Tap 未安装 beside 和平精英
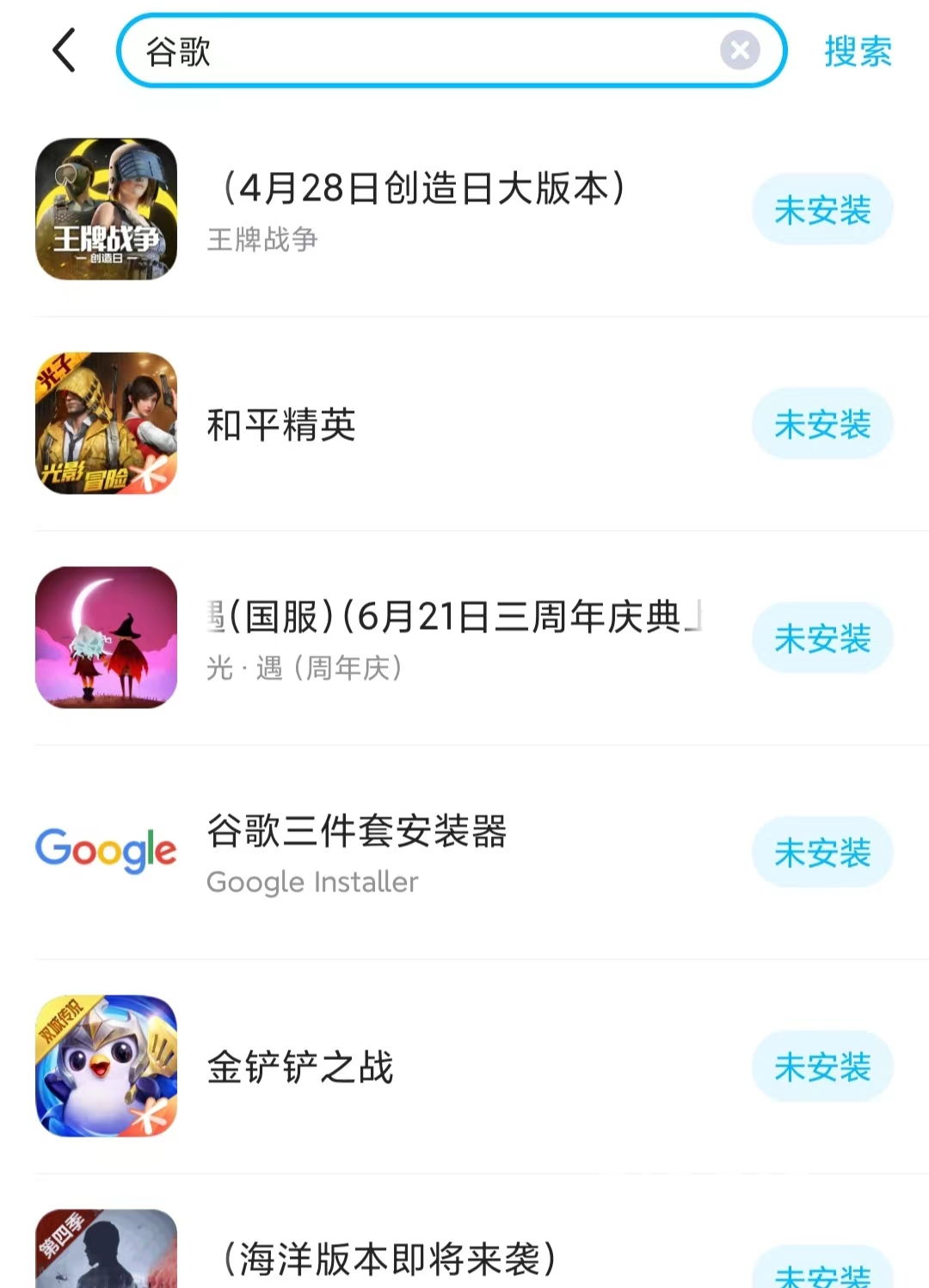The image size is (929, 1288). [x=822, y=424]
